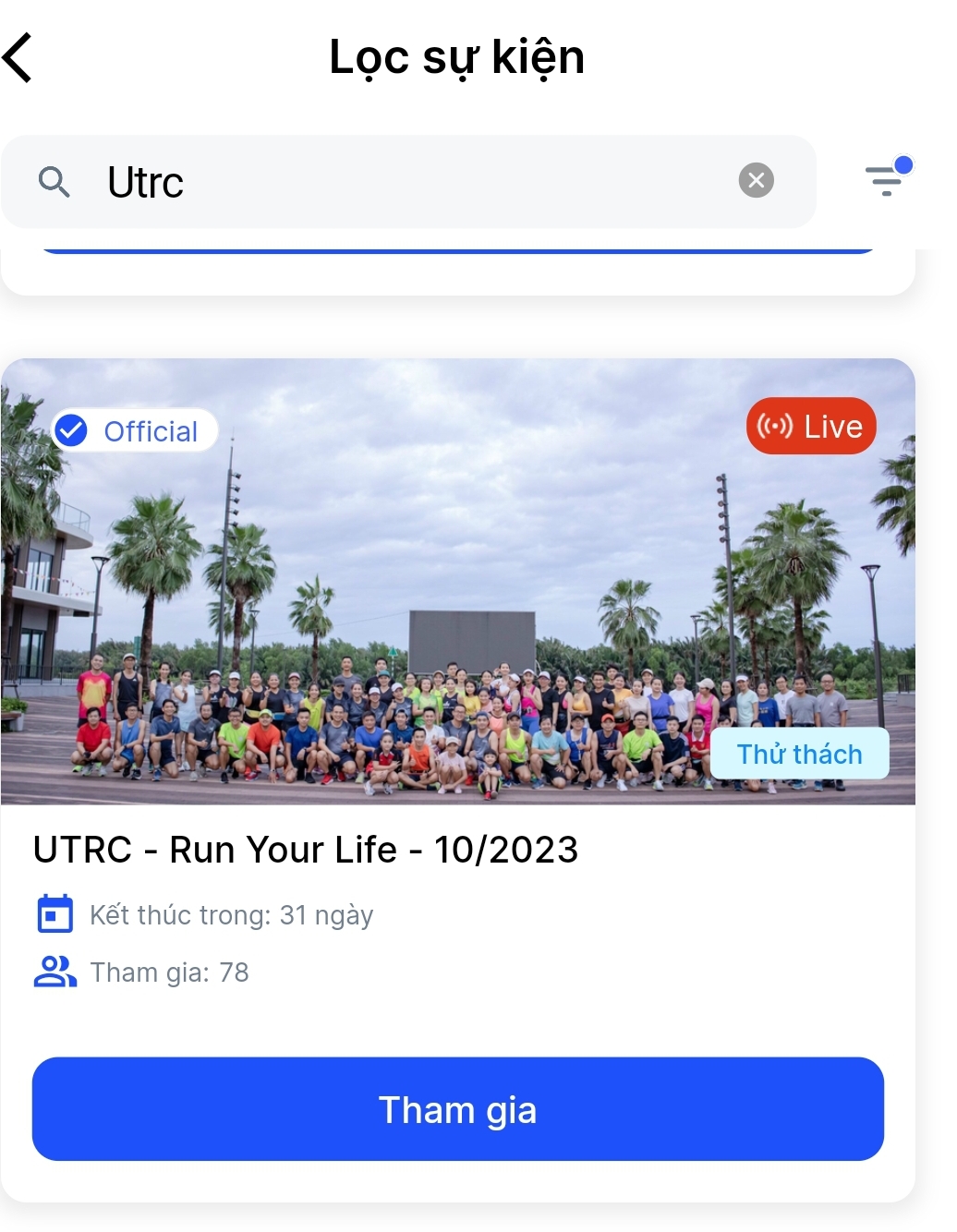Join the event with Tham gia button
The height and width of the screenshot is (1232, 957).
pos(457,1109)
